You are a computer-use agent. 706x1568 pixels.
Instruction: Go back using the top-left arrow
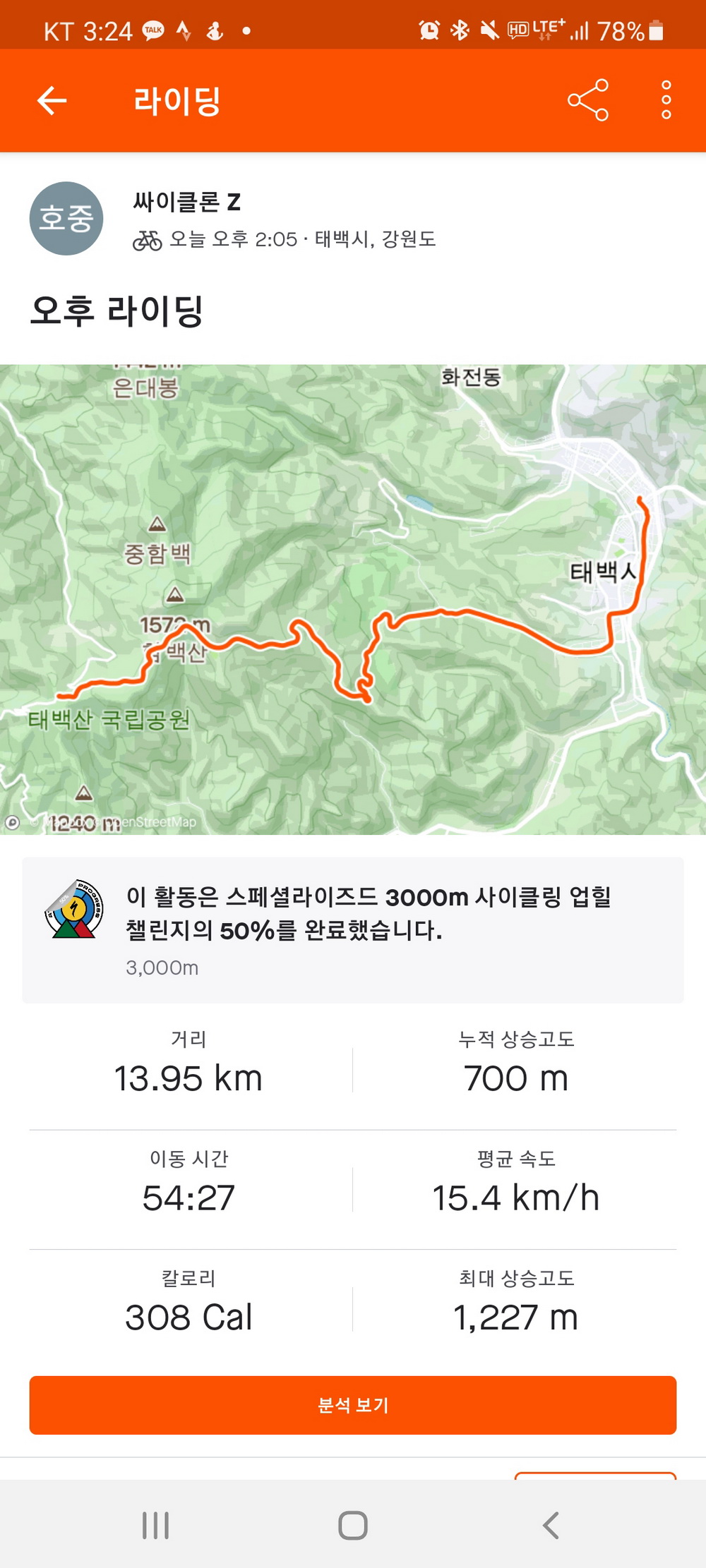pos(52,101)
